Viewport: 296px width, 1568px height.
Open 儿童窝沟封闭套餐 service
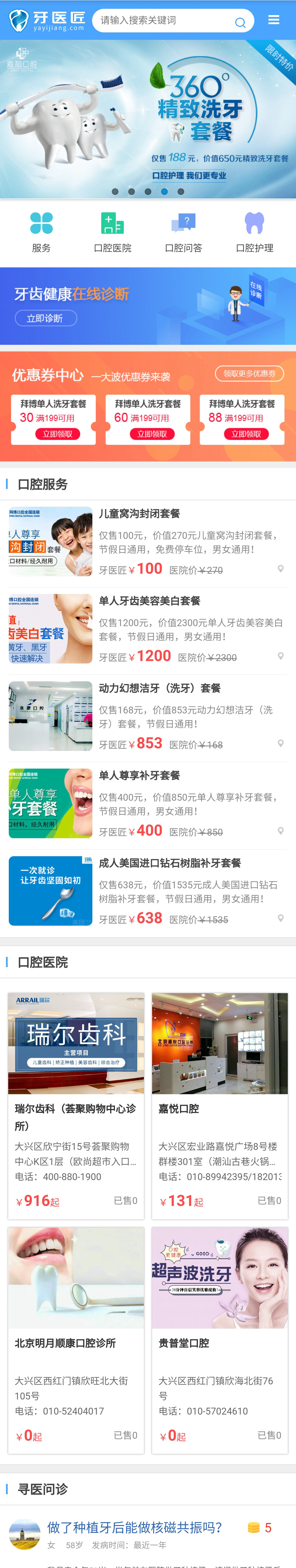point(140,514)
